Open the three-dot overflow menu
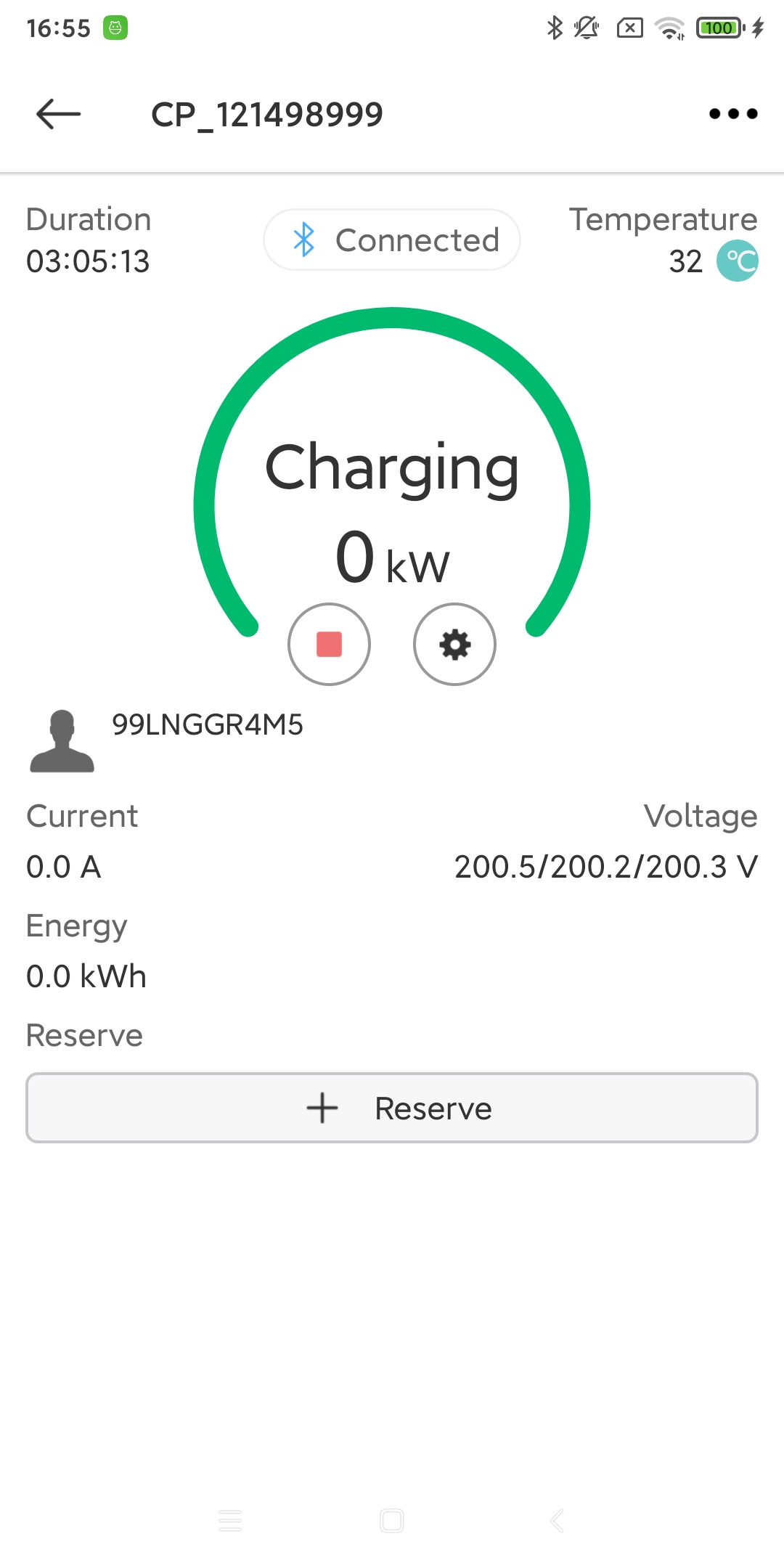Image resolution: width=784 pixels, height=1568 pixels. (x=733, y=114)
